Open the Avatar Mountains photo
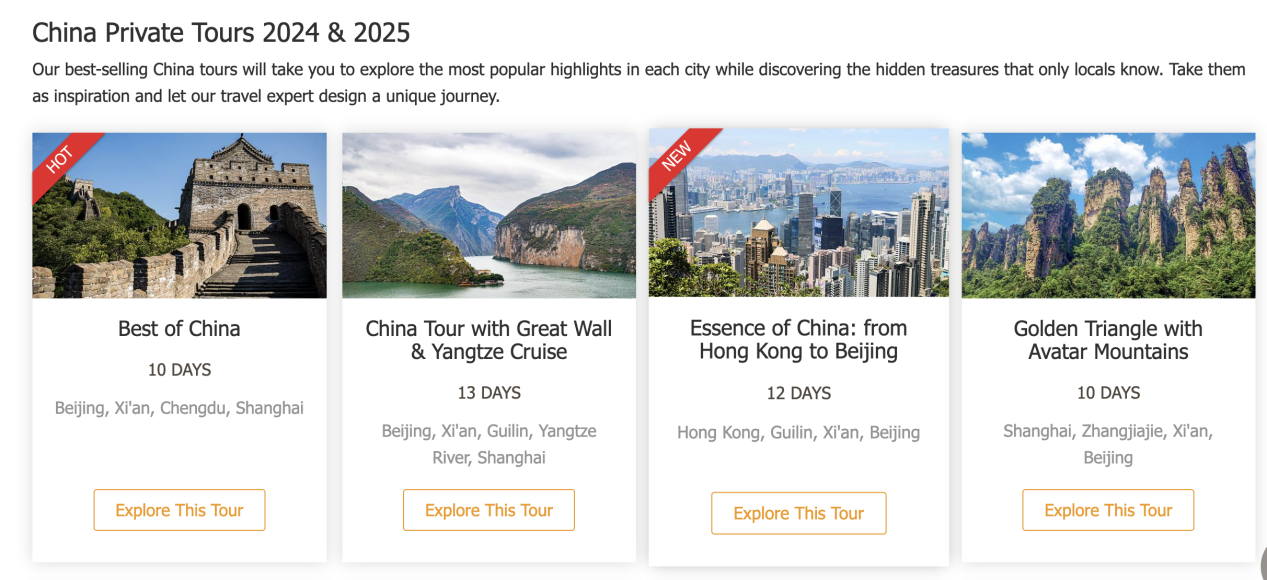This screenshot has width=1267, height=580. (1108, 215)
